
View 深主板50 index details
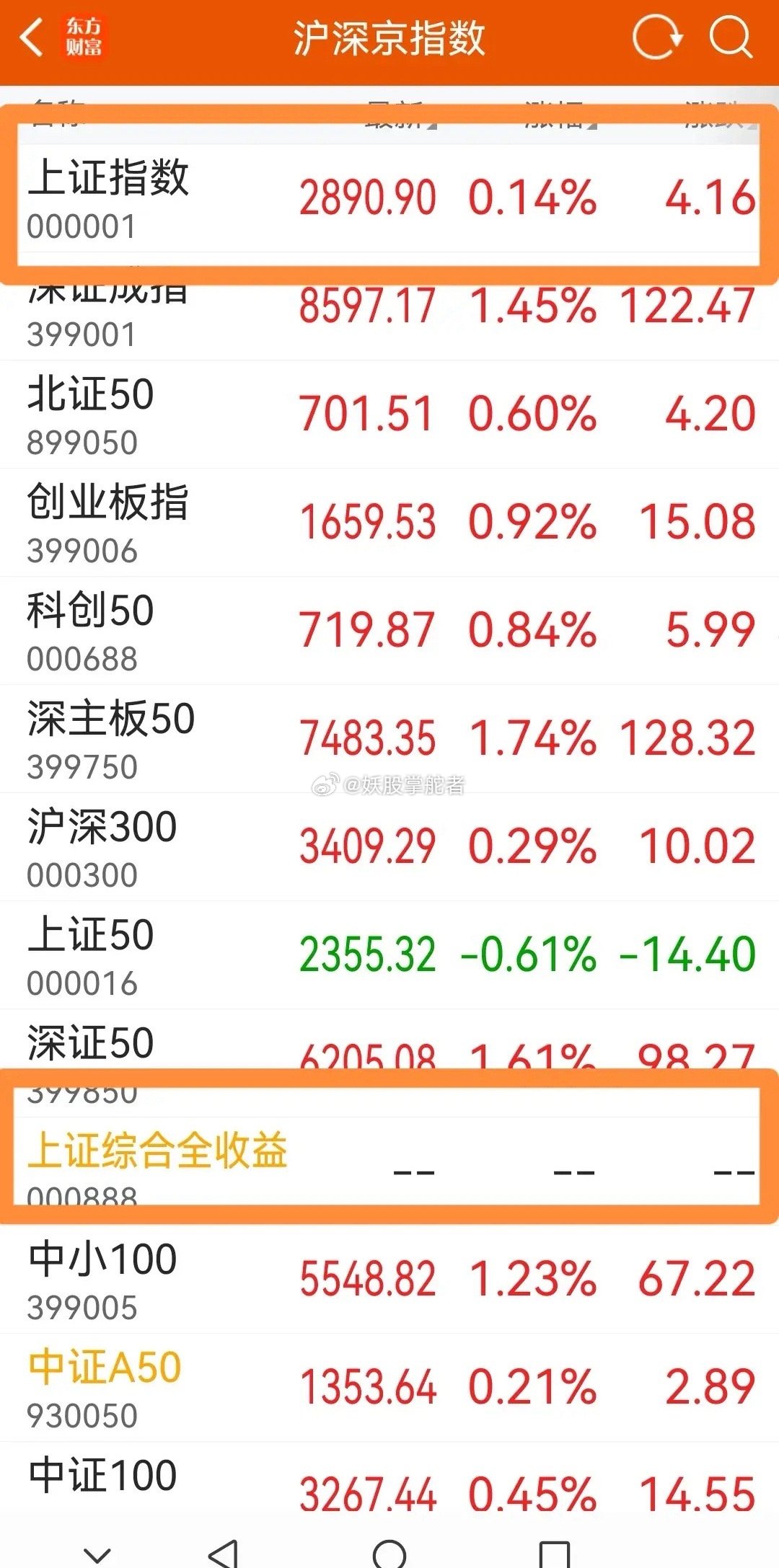tap(389, 739)
